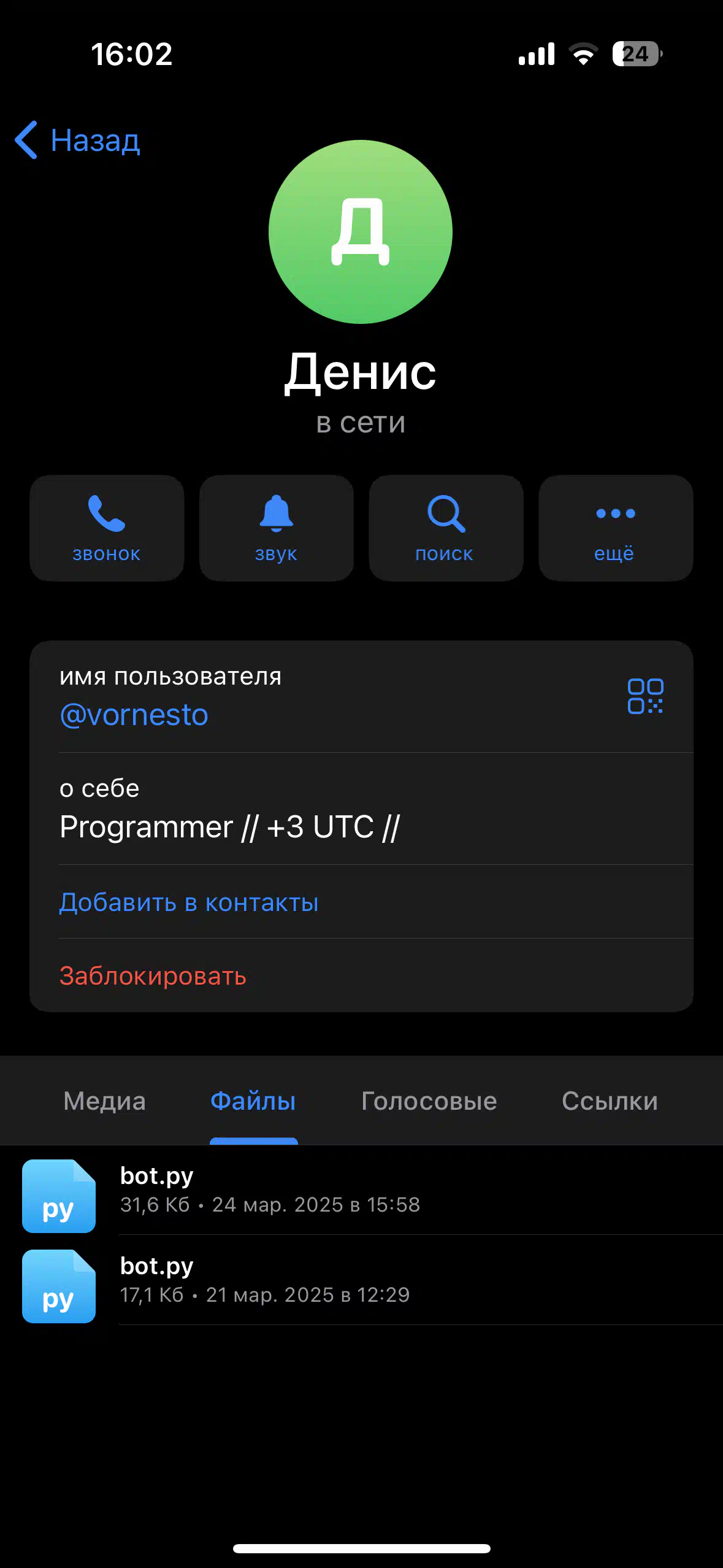723x1568 pixels.
Task: View Денис's profile avatar
Action: (361, 232)
